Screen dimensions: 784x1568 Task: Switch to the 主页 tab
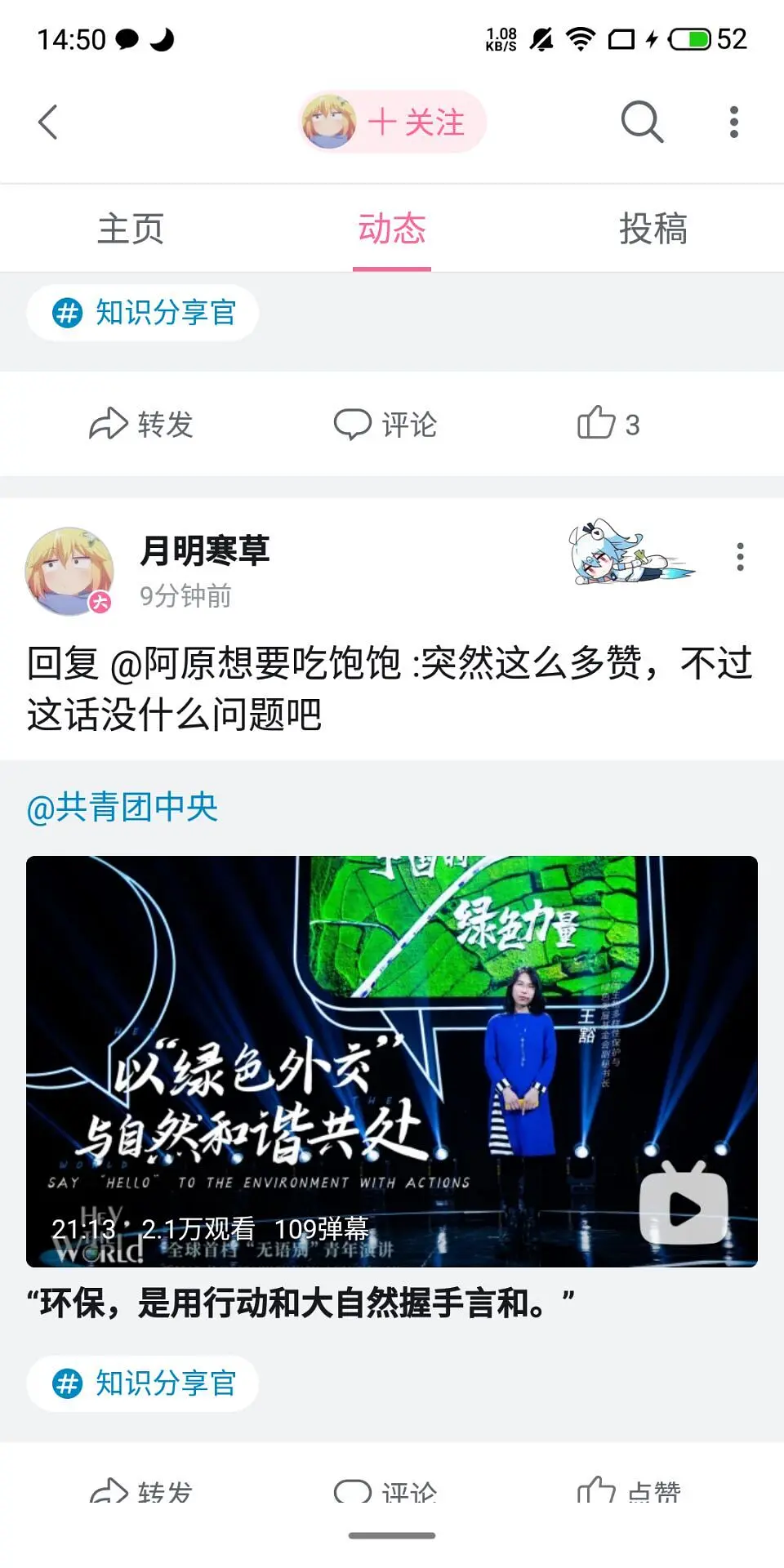coord(131,229)
